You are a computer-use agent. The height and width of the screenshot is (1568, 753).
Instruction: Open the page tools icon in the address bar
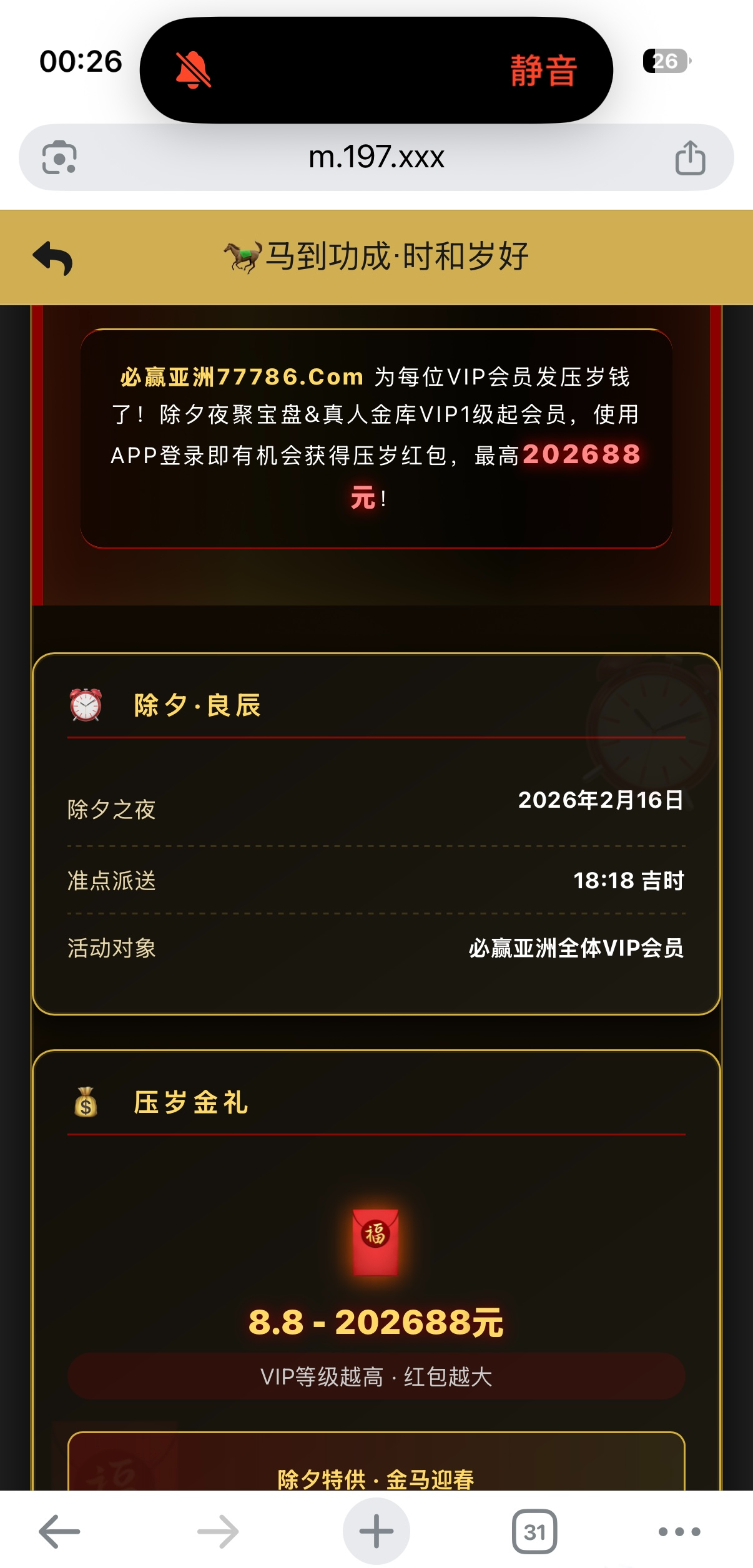tap(59, 157)
